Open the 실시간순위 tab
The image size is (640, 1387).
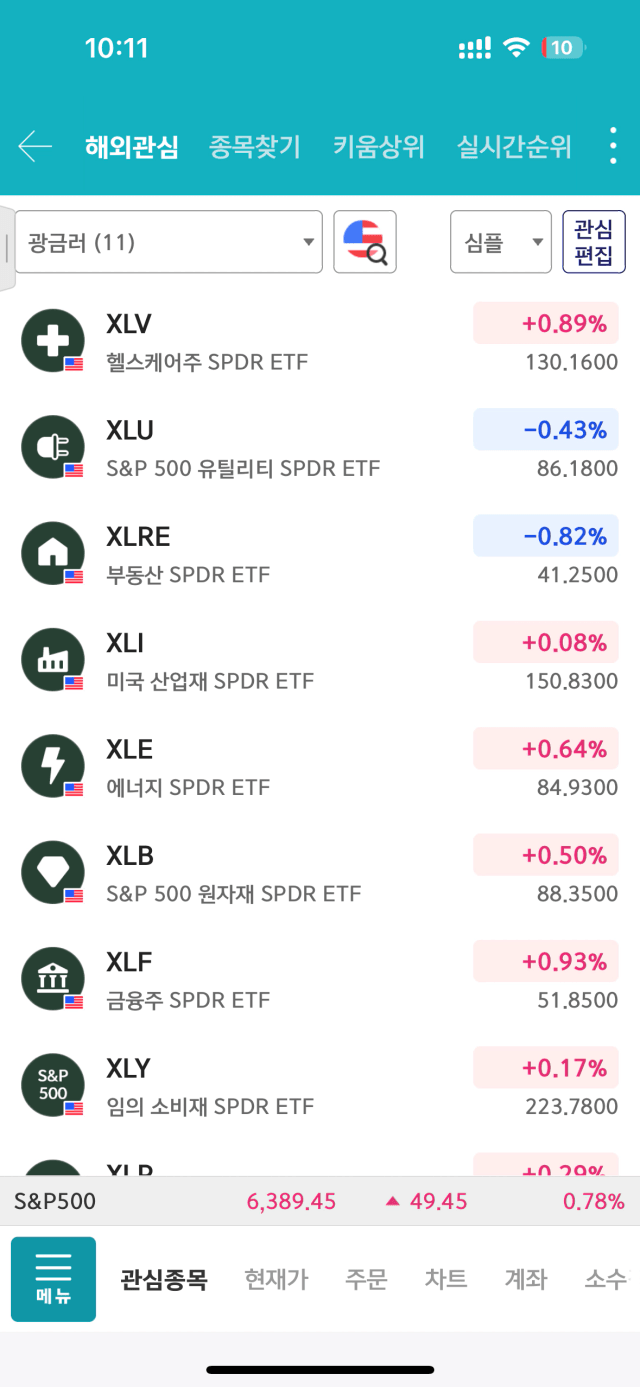[x=514, y=147]
